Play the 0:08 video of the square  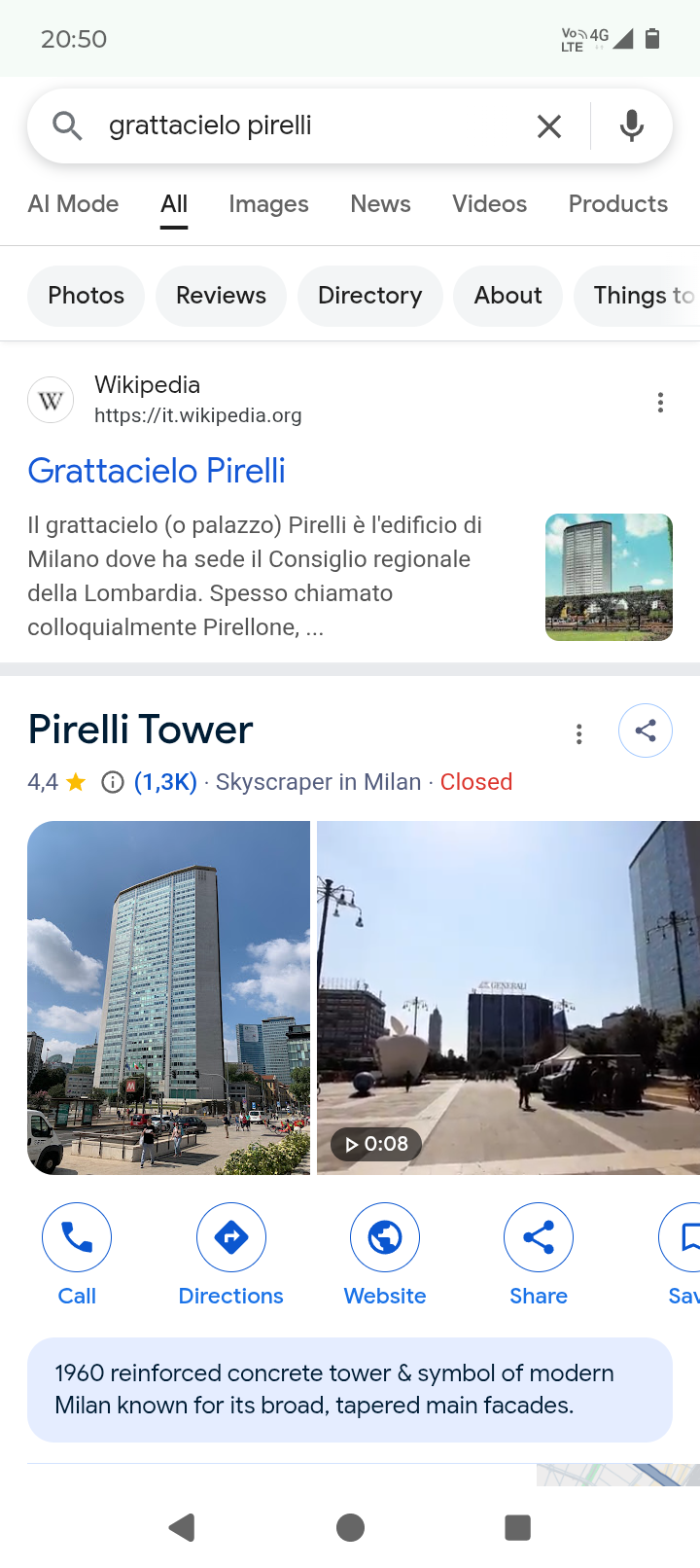coord(507,997)
